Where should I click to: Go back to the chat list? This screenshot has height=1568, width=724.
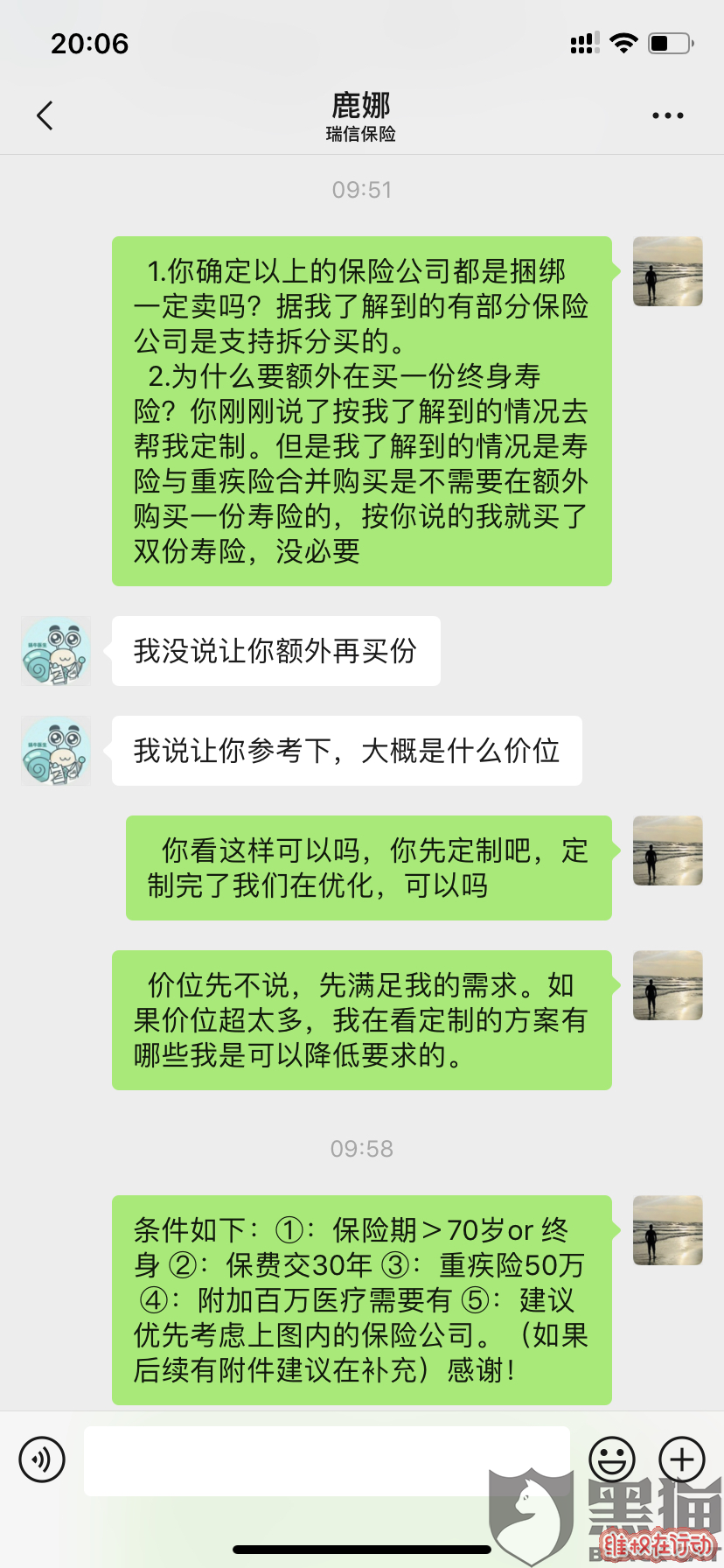point(45,115)
